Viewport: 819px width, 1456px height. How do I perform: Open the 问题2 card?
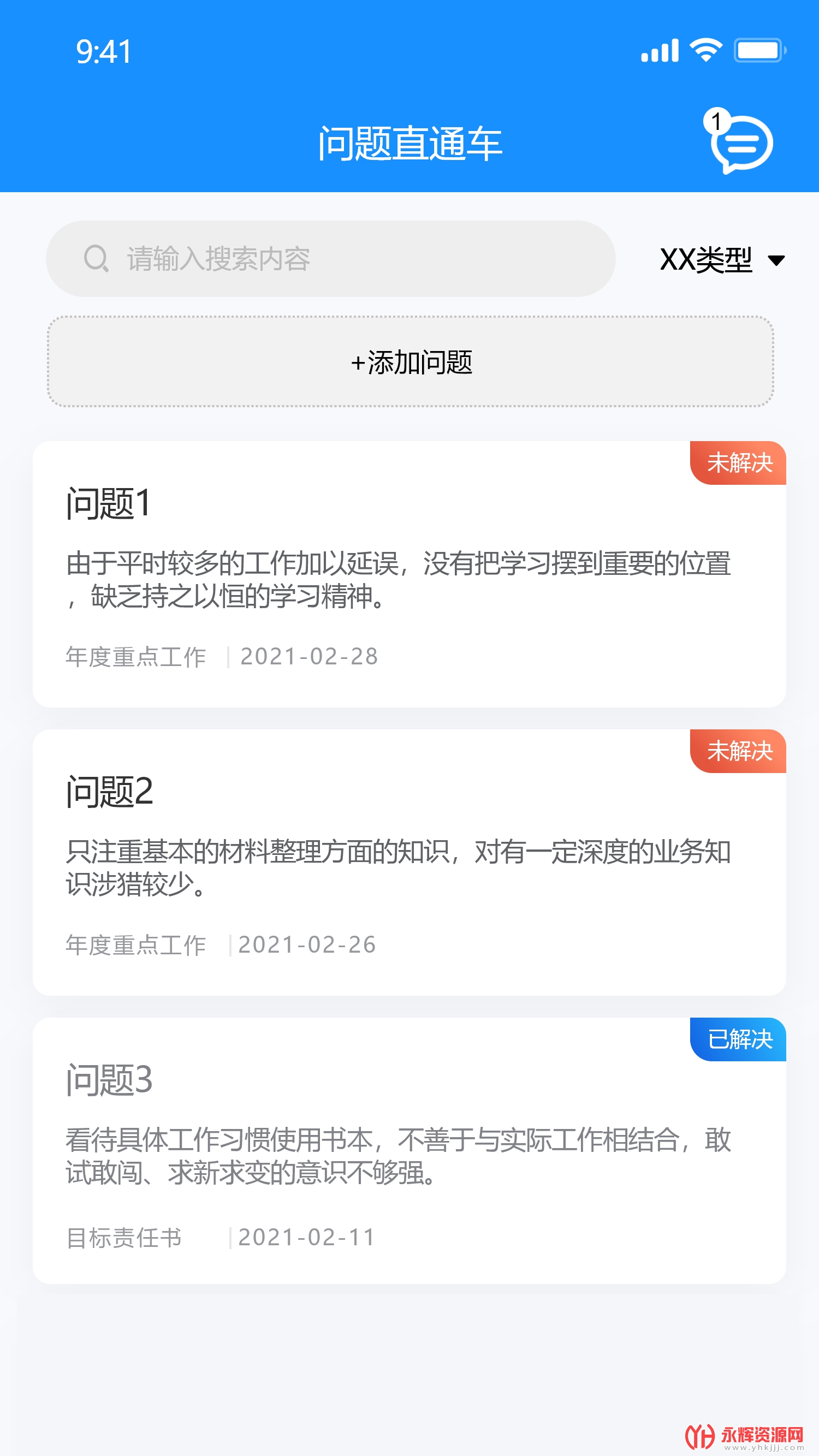click(409, 863)
